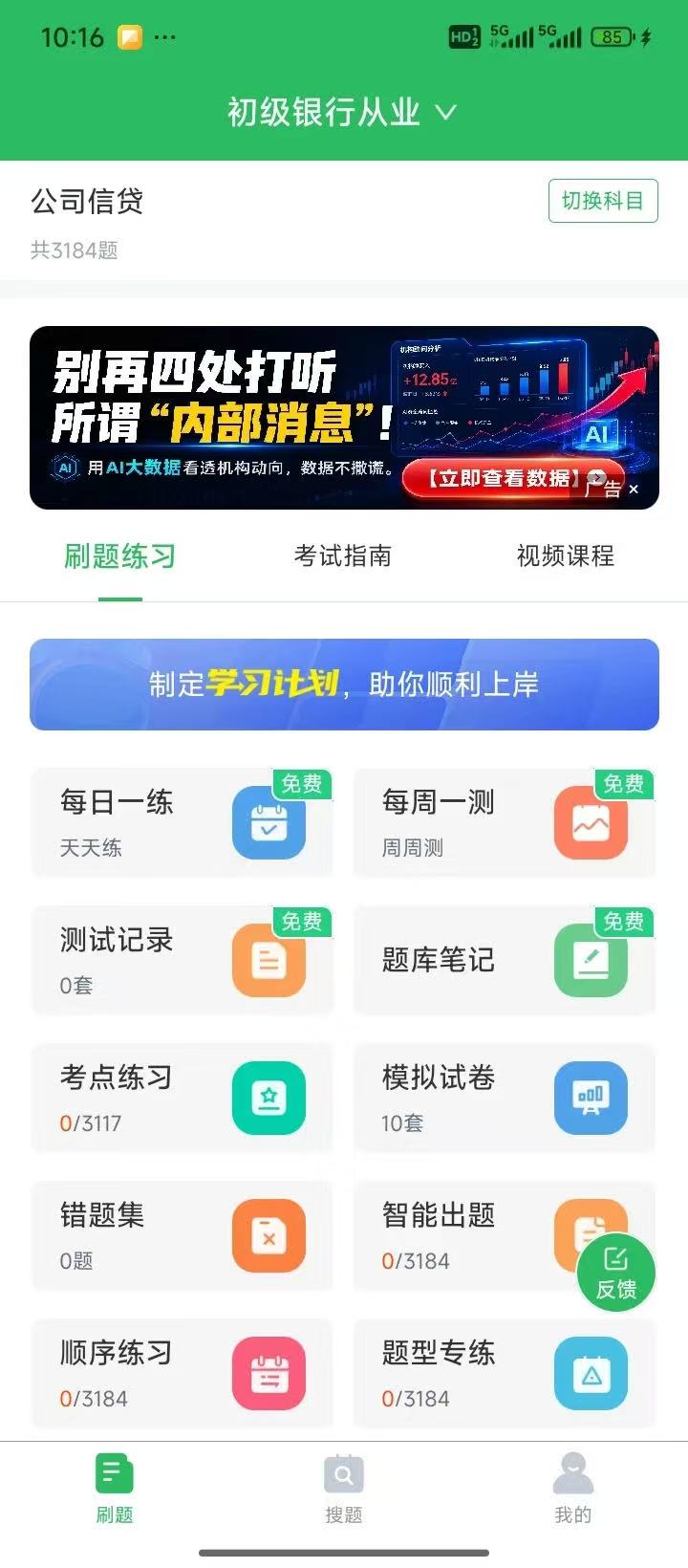Viewport: 688px width, 1568px height.
Task: Open 模拟试卷
Action: coord(505,1098)
